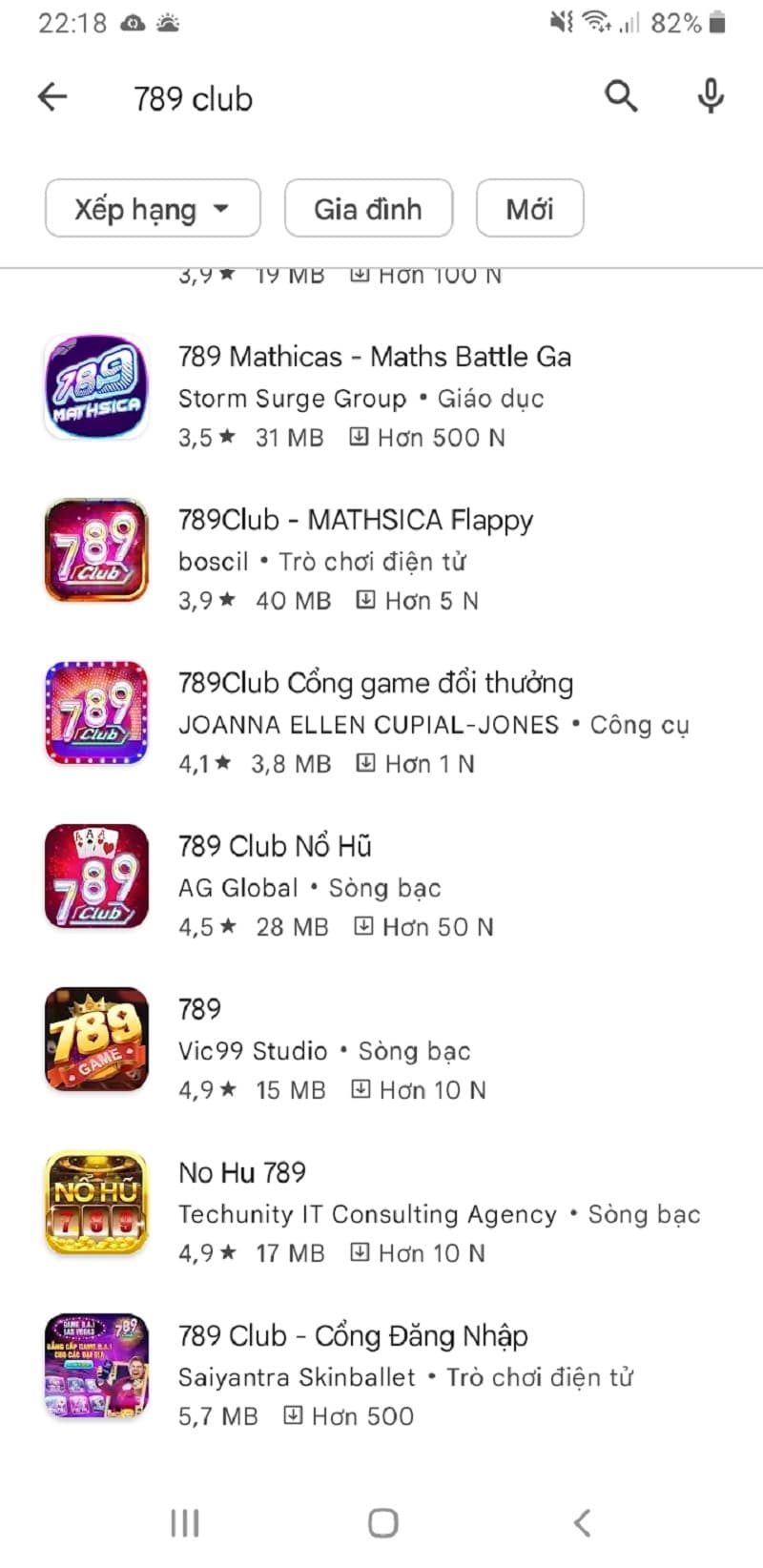
Task: Tap the 789 Vic99 Studio app icon
Action: pos(94,1040)
